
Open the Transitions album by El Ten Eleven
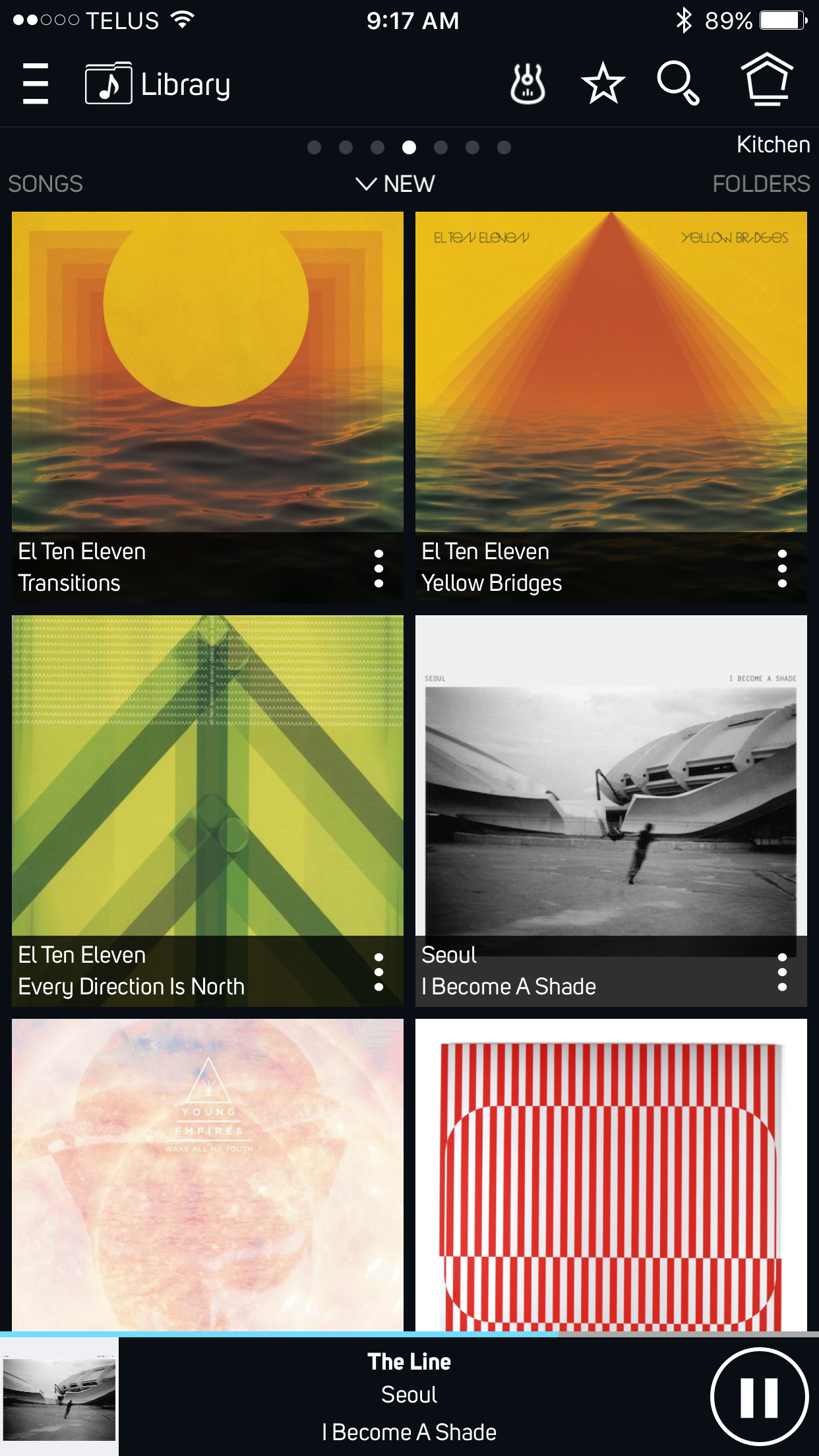207,372
